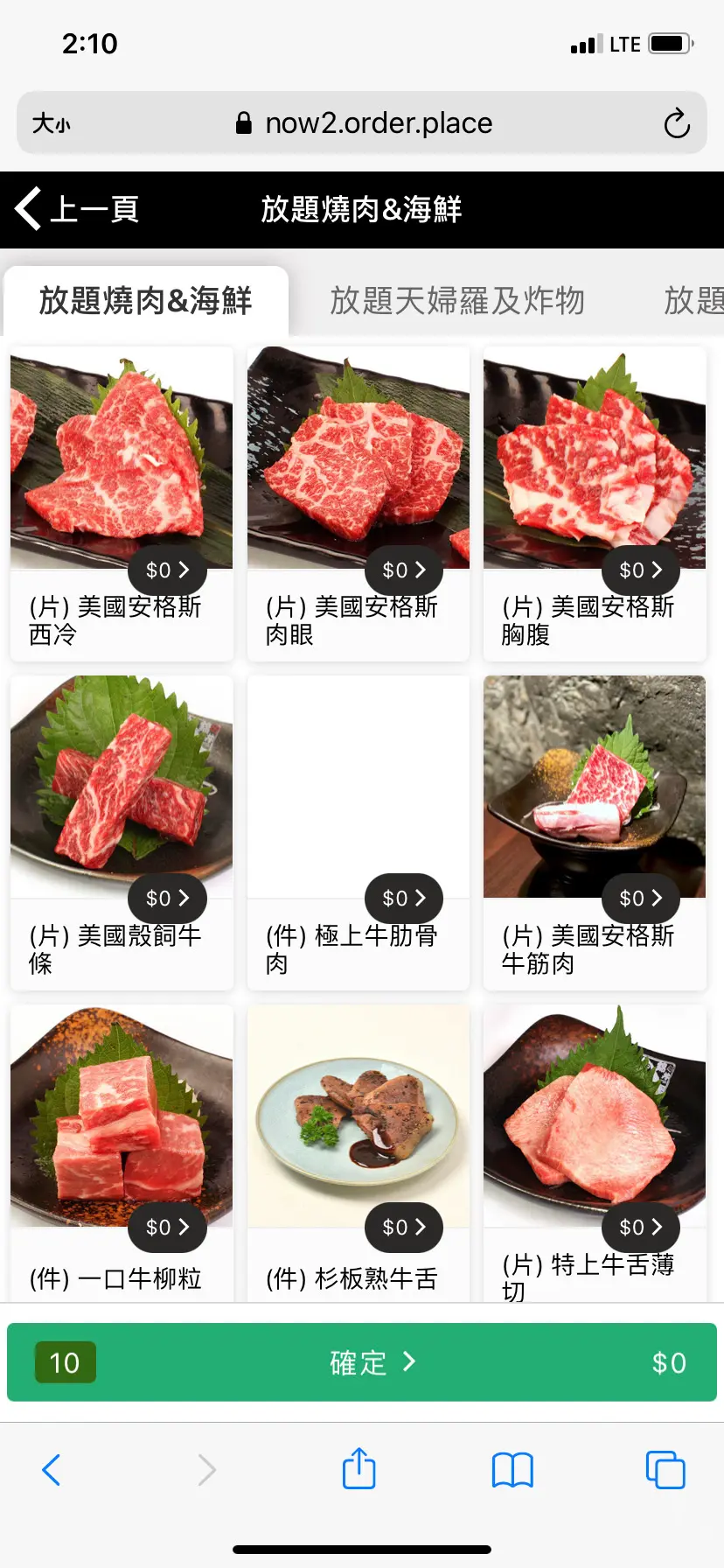Select the 放題燒肉&海鮮 tab
Viewport: 724px width, 1568px height.
tap(145, 301)
